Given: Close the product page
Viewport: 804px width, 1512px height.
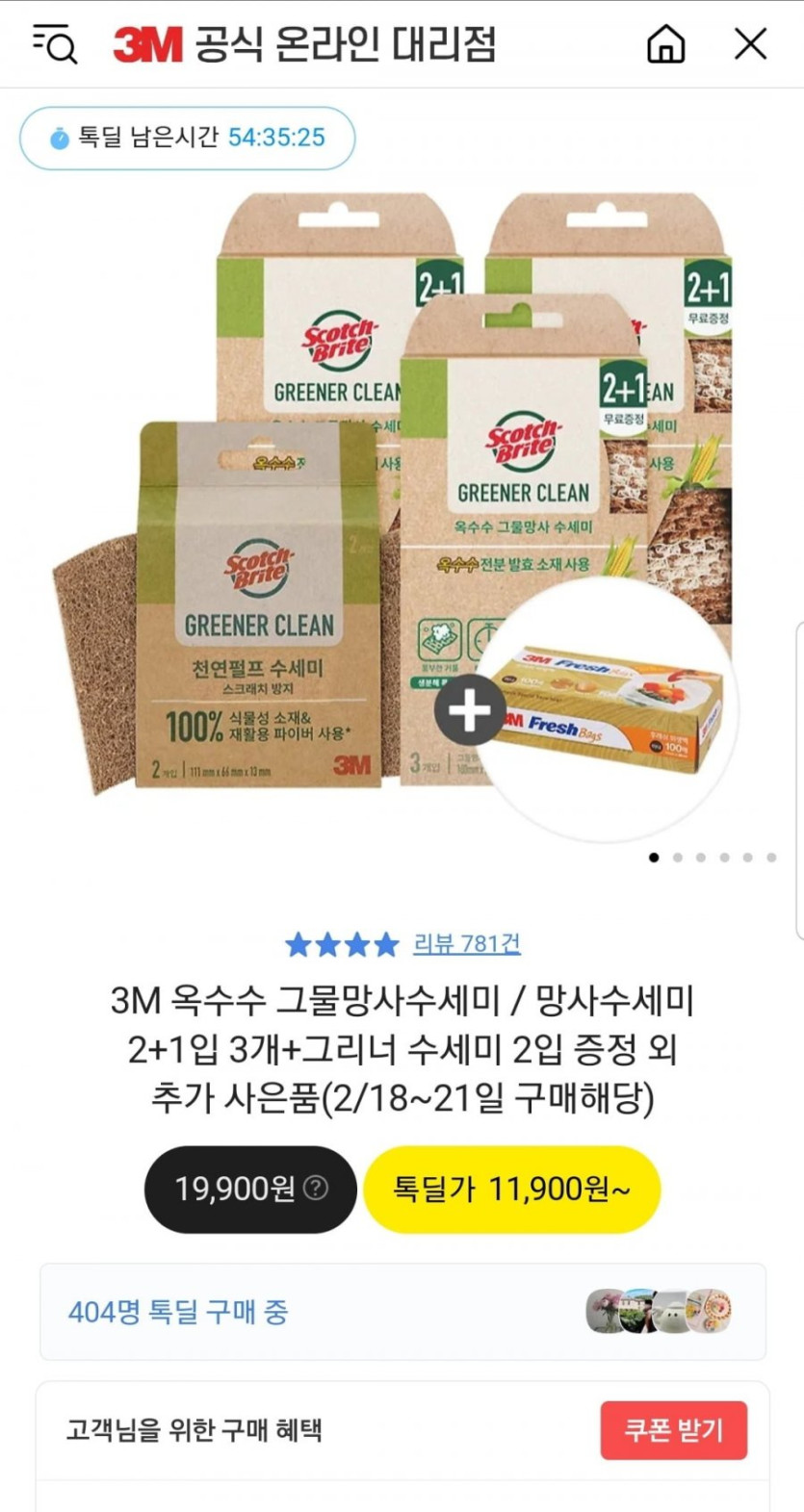Looking at the screenshot, I should click(750, 44).
